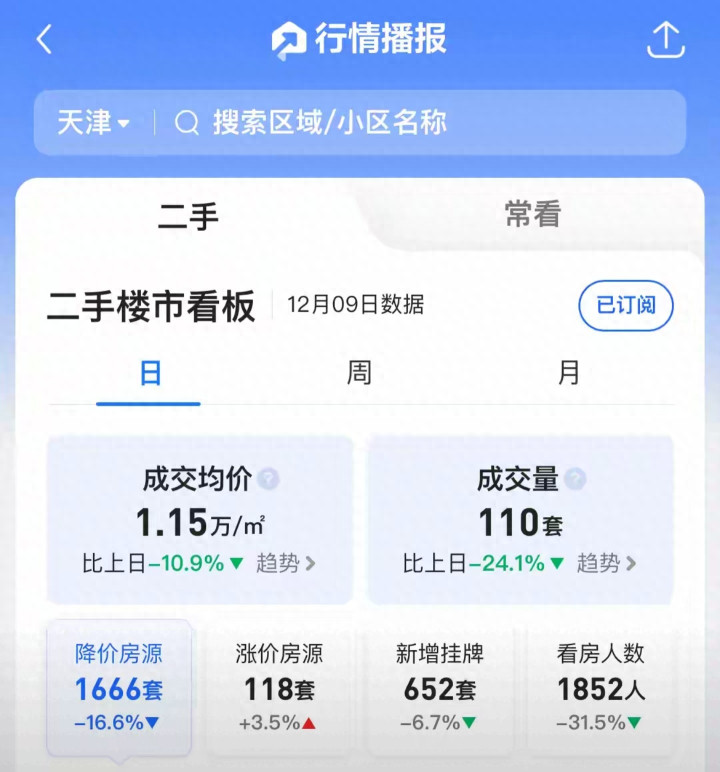Select the 周 weekly data tab
The width and height of the screenshot is (720, 772).
click(x=359, y=374)
